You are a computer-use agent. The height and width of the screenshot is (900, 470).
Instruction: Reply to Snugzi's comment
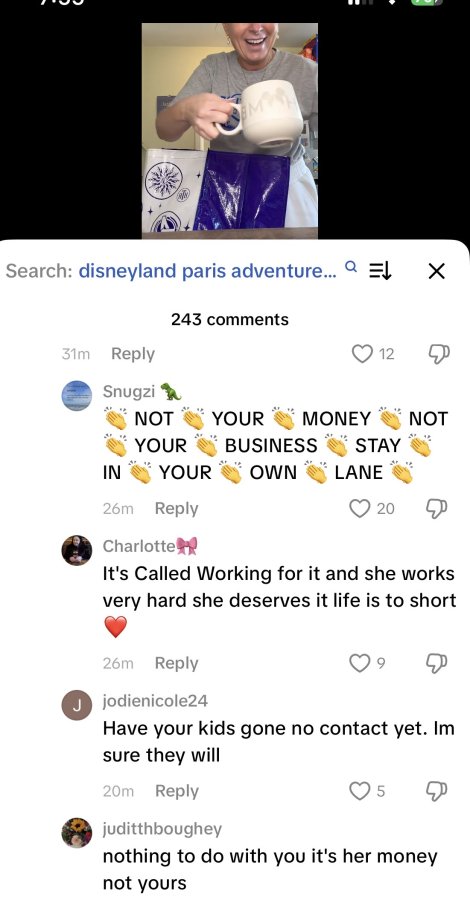pyautogui.click(x=176, y=509)
